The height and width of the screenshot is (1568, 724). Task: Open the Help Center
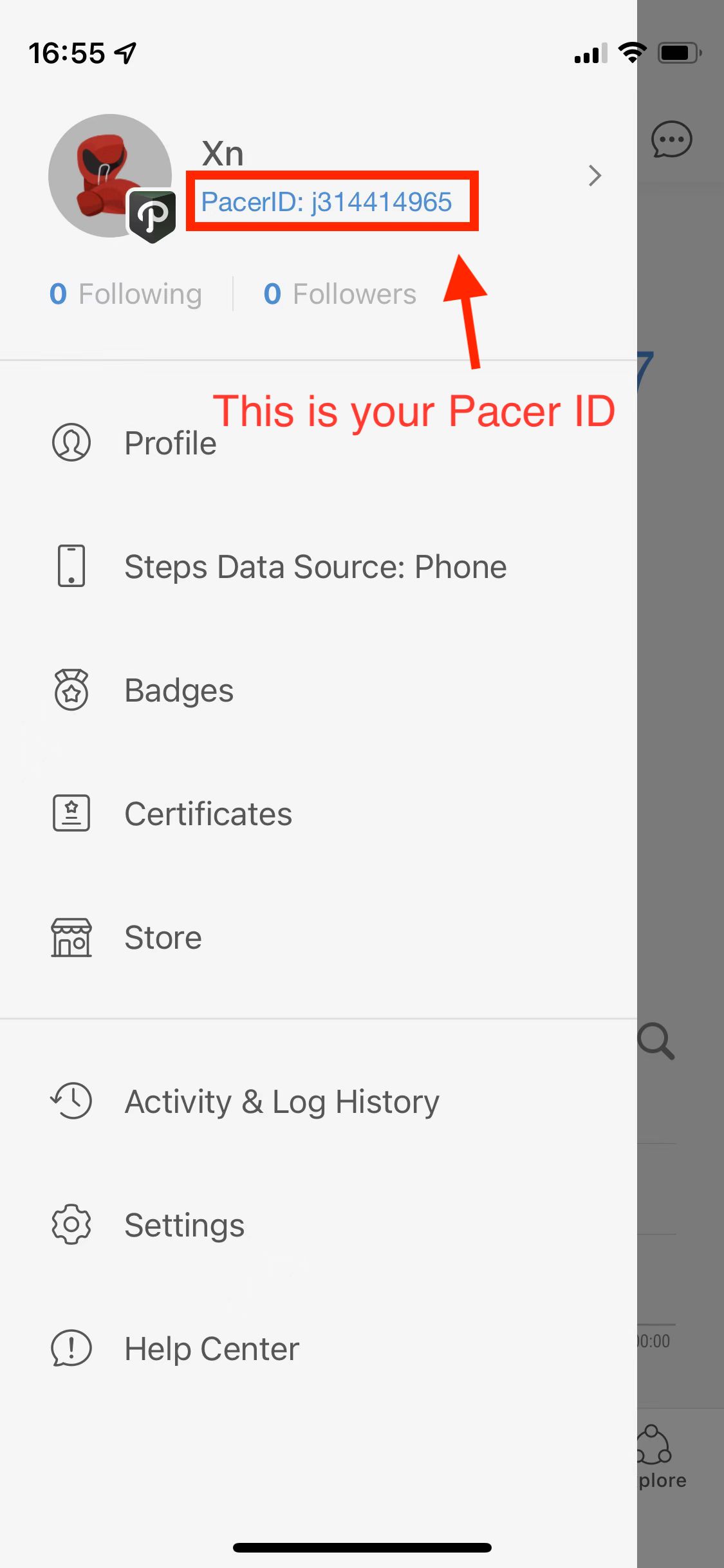tap(319, 1349)
